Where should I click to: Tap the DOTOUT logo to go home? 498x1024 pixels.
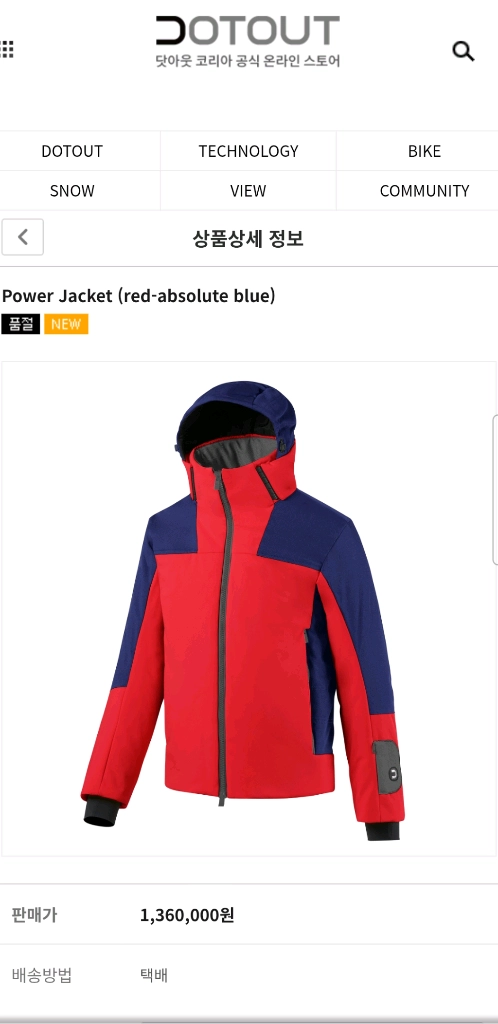[248, 42]
